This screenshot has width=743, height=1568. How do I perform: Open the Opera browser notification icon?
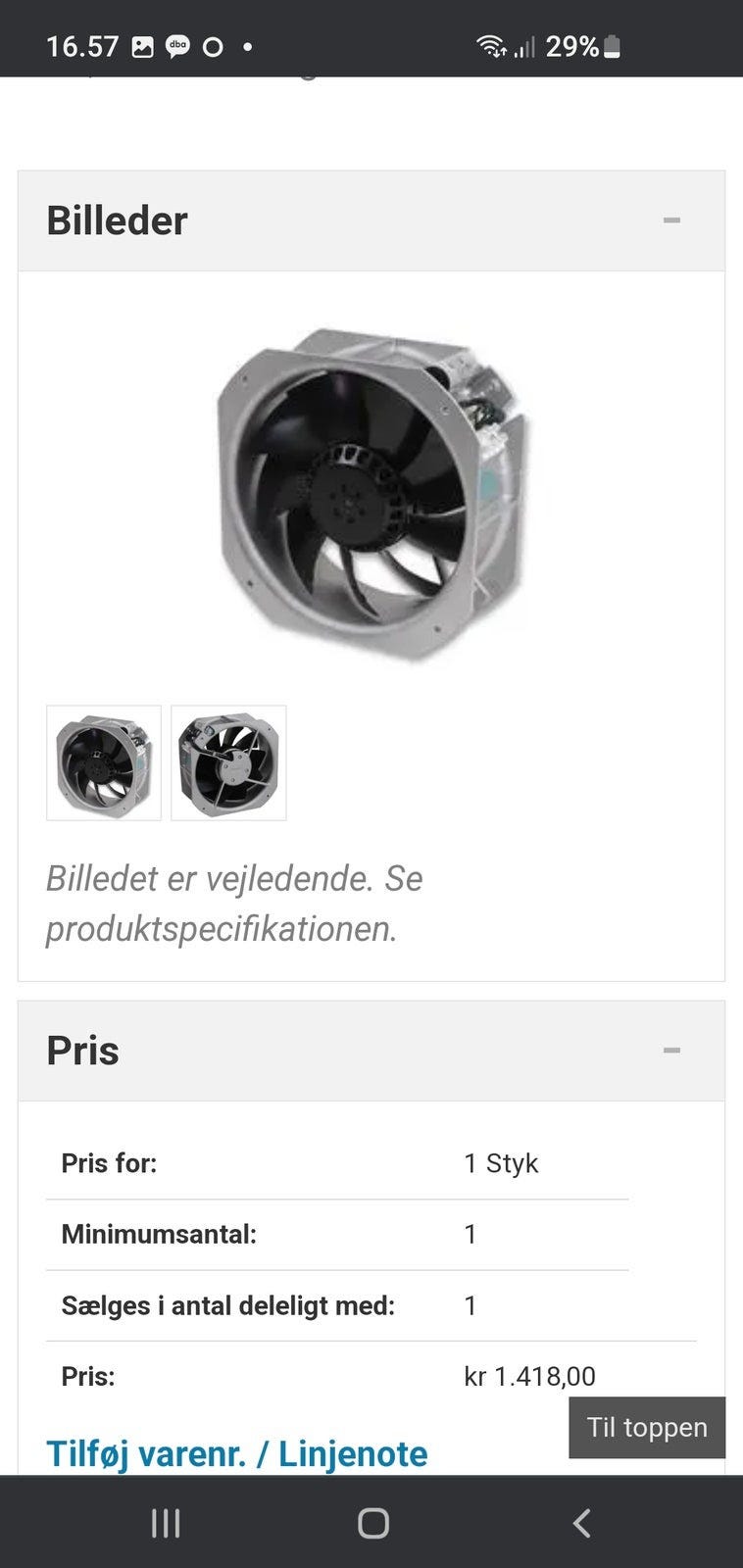pyautogui.click(x=213, y=46)
